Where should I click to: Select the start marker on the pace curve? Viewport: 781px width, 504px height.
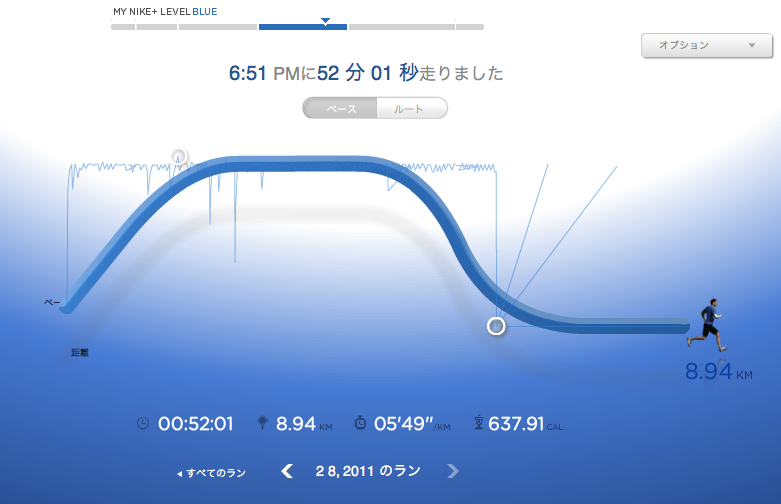point(179,156)
